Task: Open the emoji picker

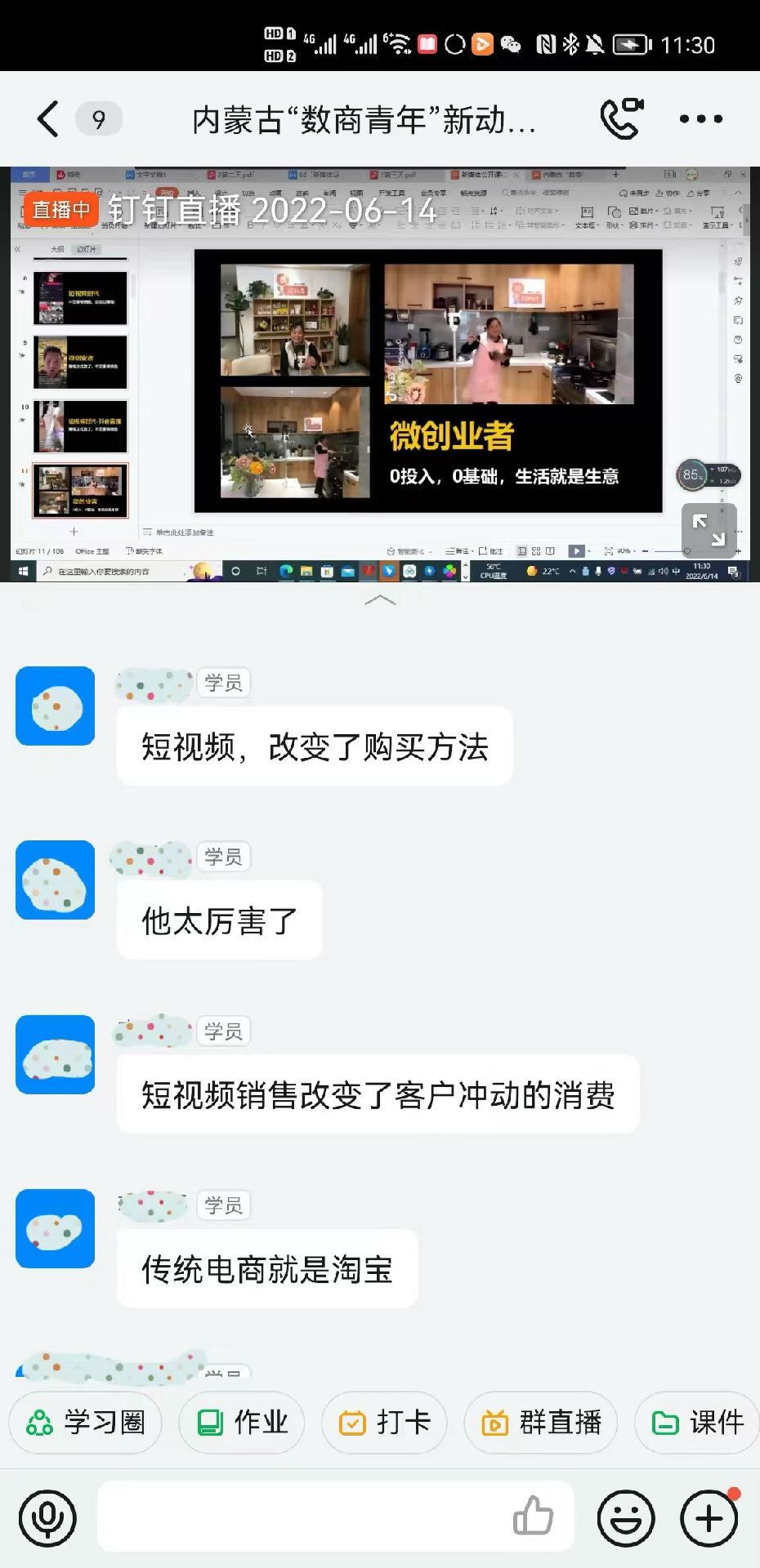Action: 626,1518
